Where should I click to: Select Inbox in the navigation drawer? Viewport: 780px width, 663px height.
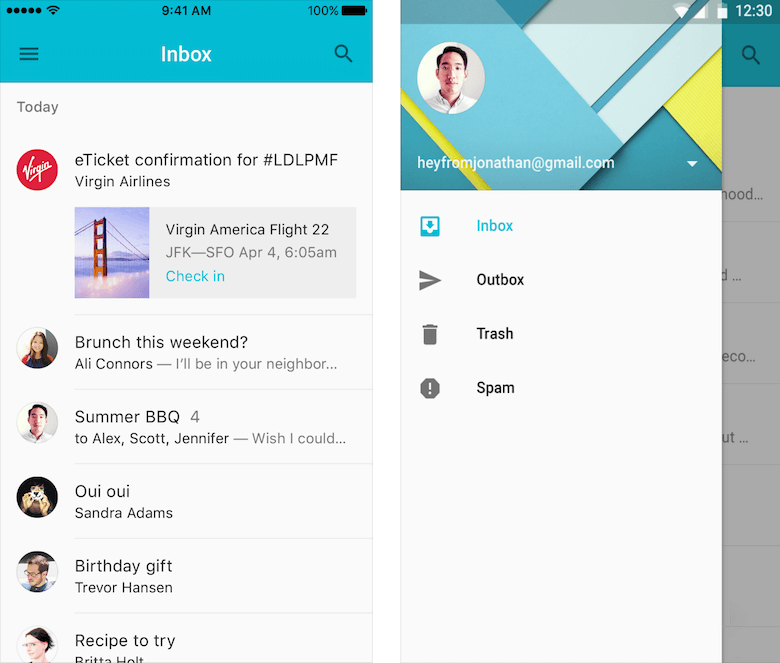coord(494,226)
